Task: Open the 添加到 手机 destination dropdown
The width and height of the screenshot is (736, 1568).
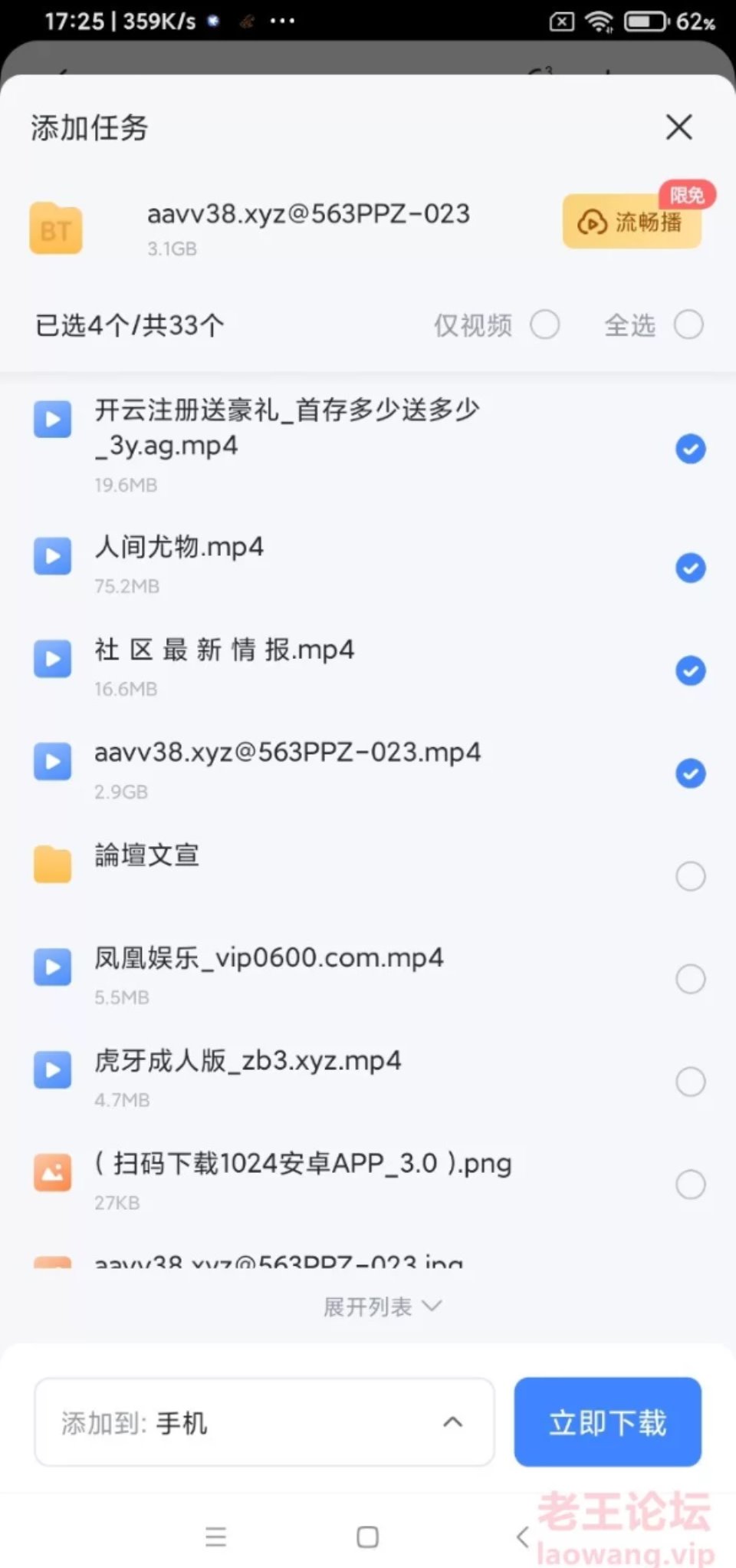Action: coord(264,1422)
